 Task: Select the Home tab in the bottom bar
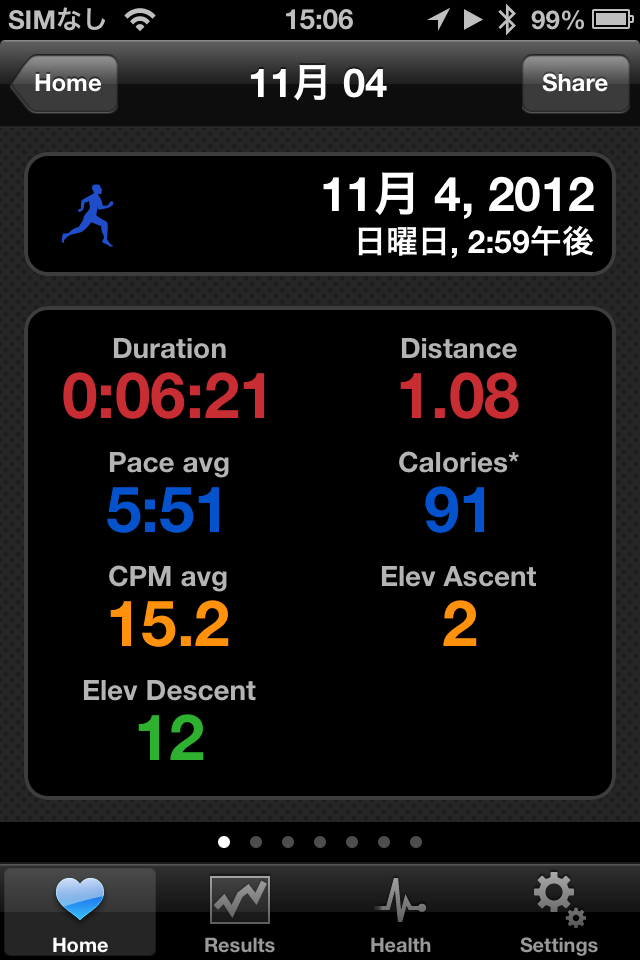tap(80, 913)
